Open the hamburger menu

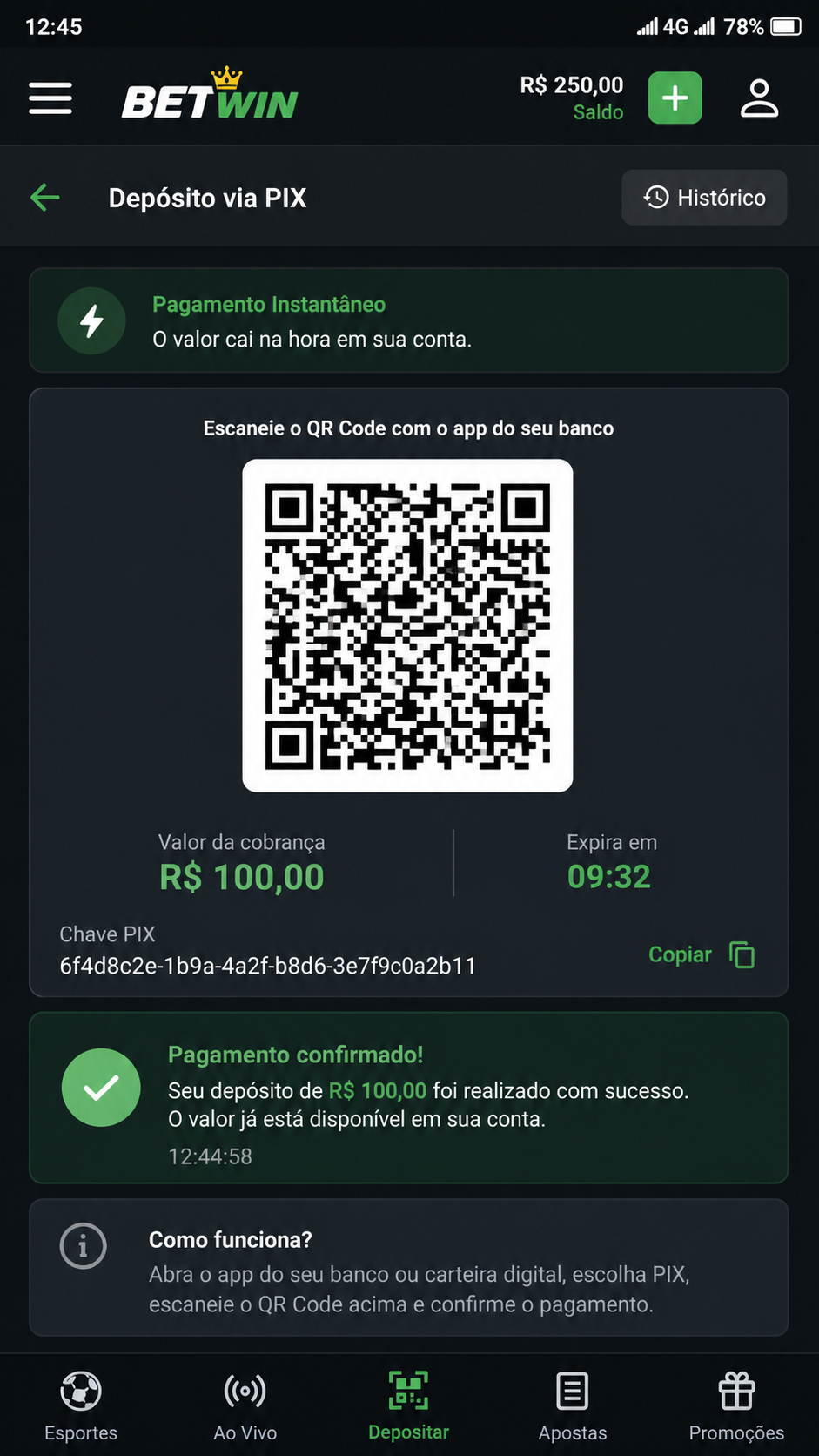tap(50, 98)
